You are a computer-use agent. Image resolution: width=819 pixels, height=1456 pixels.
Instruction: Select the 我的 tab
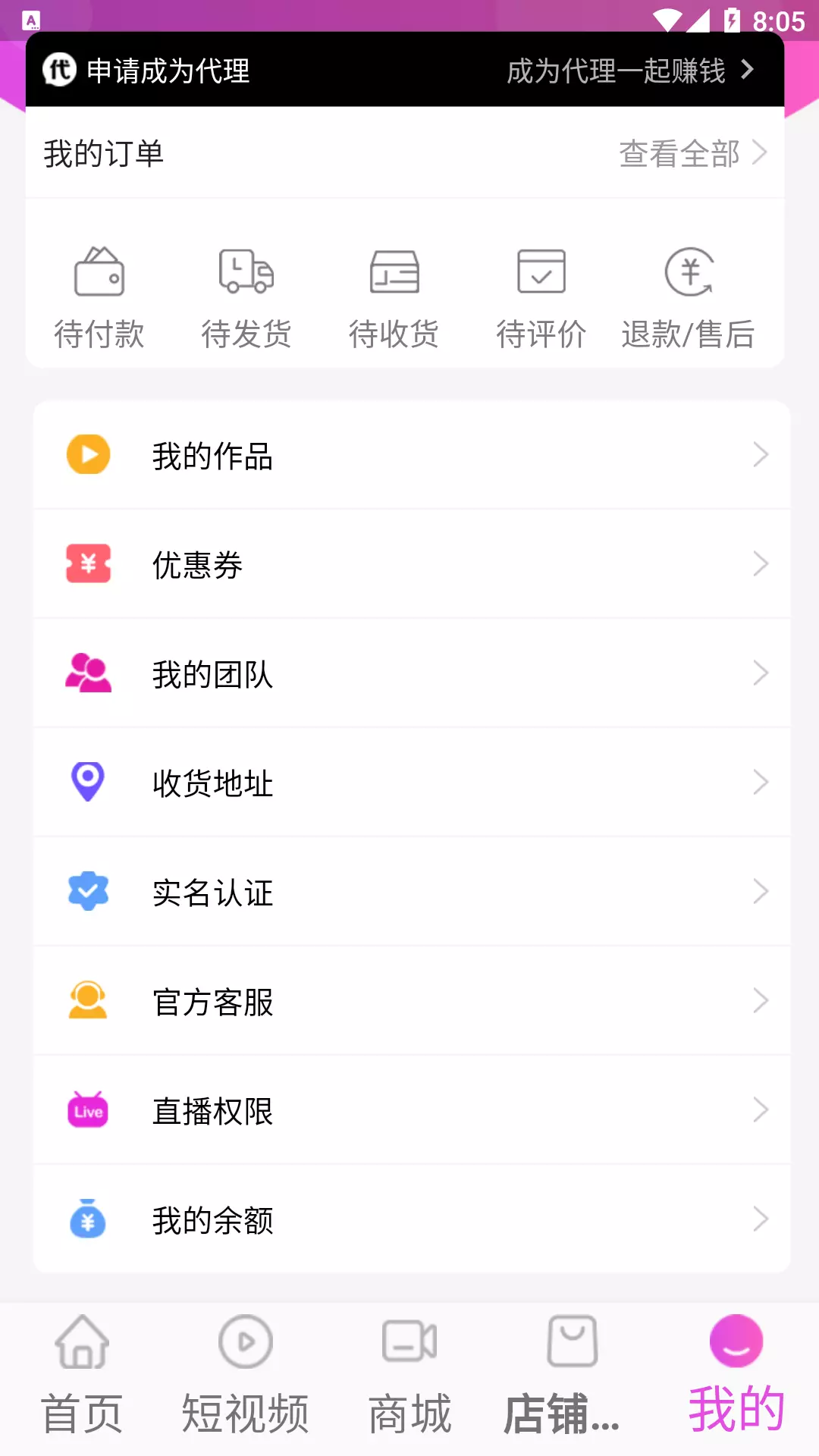coord(736,1375)
